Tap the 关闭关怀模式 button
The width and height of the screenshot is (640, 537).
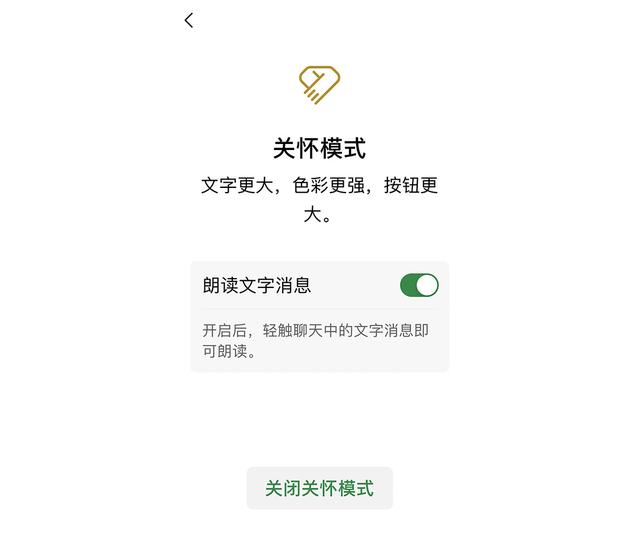click(x=319, y=488)
